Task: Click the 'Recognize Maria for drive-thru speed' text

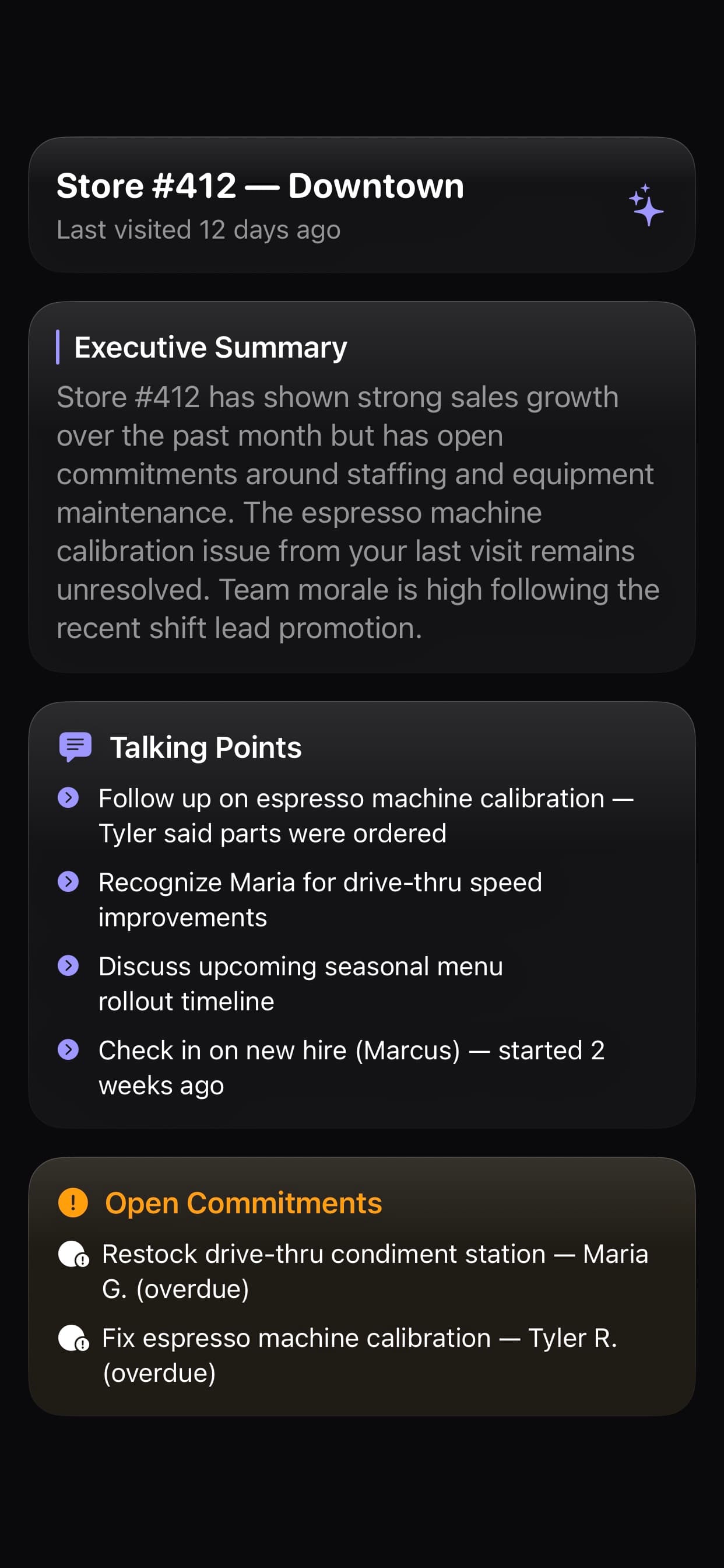Action: click(321, 881)
